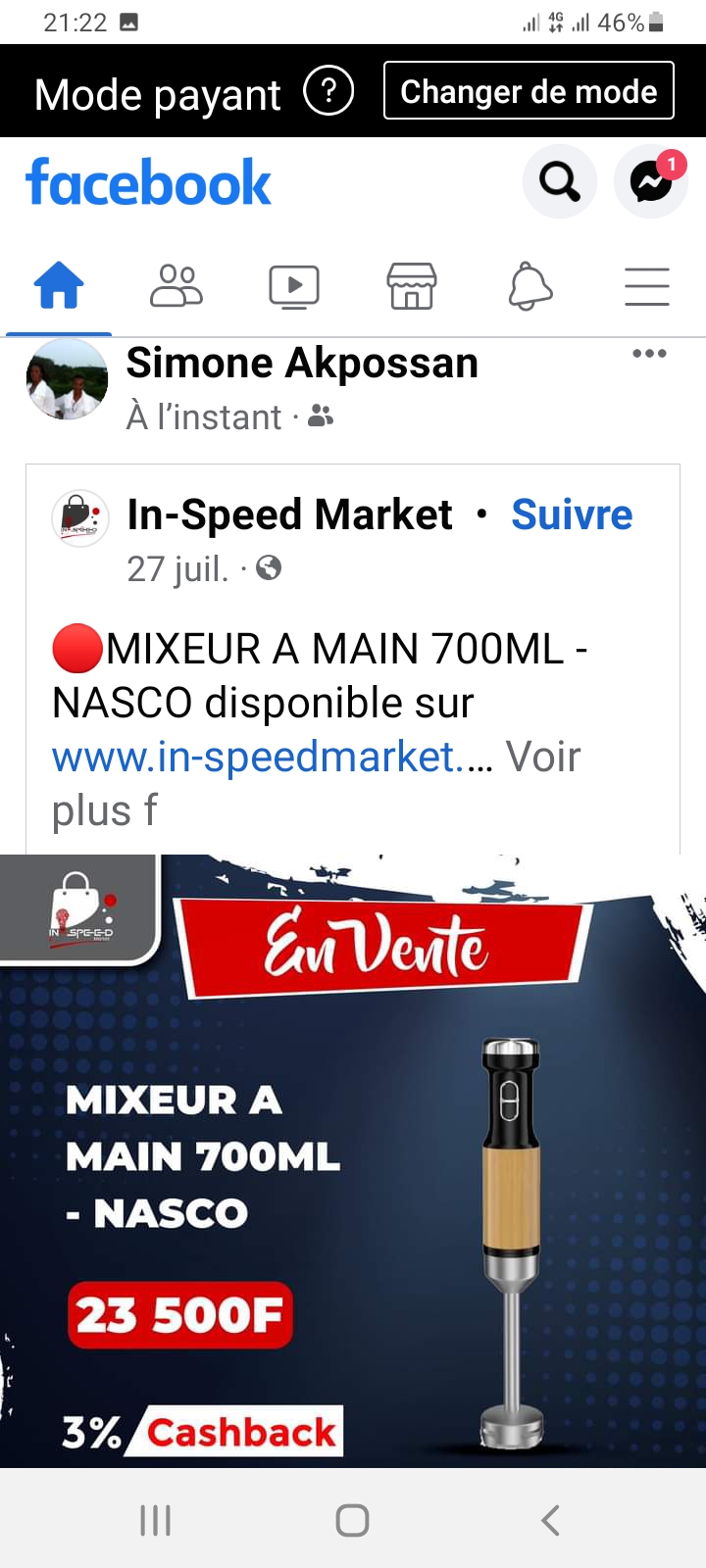Viewport: 706px width, 1568px height.
Task: Go back with the system back button
Action: 550,1520
